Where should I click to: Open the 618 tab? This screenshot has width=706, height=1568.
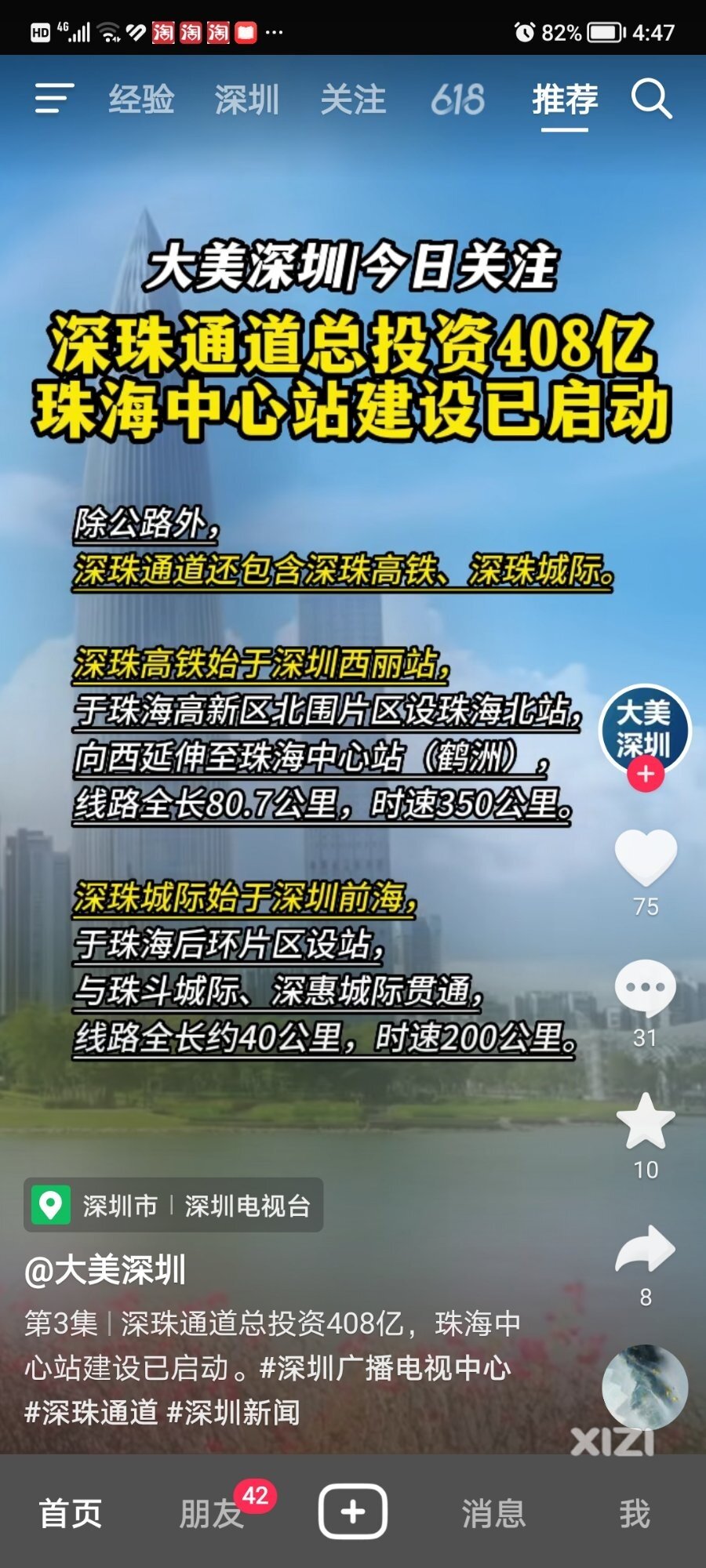[x=457, y=100]
